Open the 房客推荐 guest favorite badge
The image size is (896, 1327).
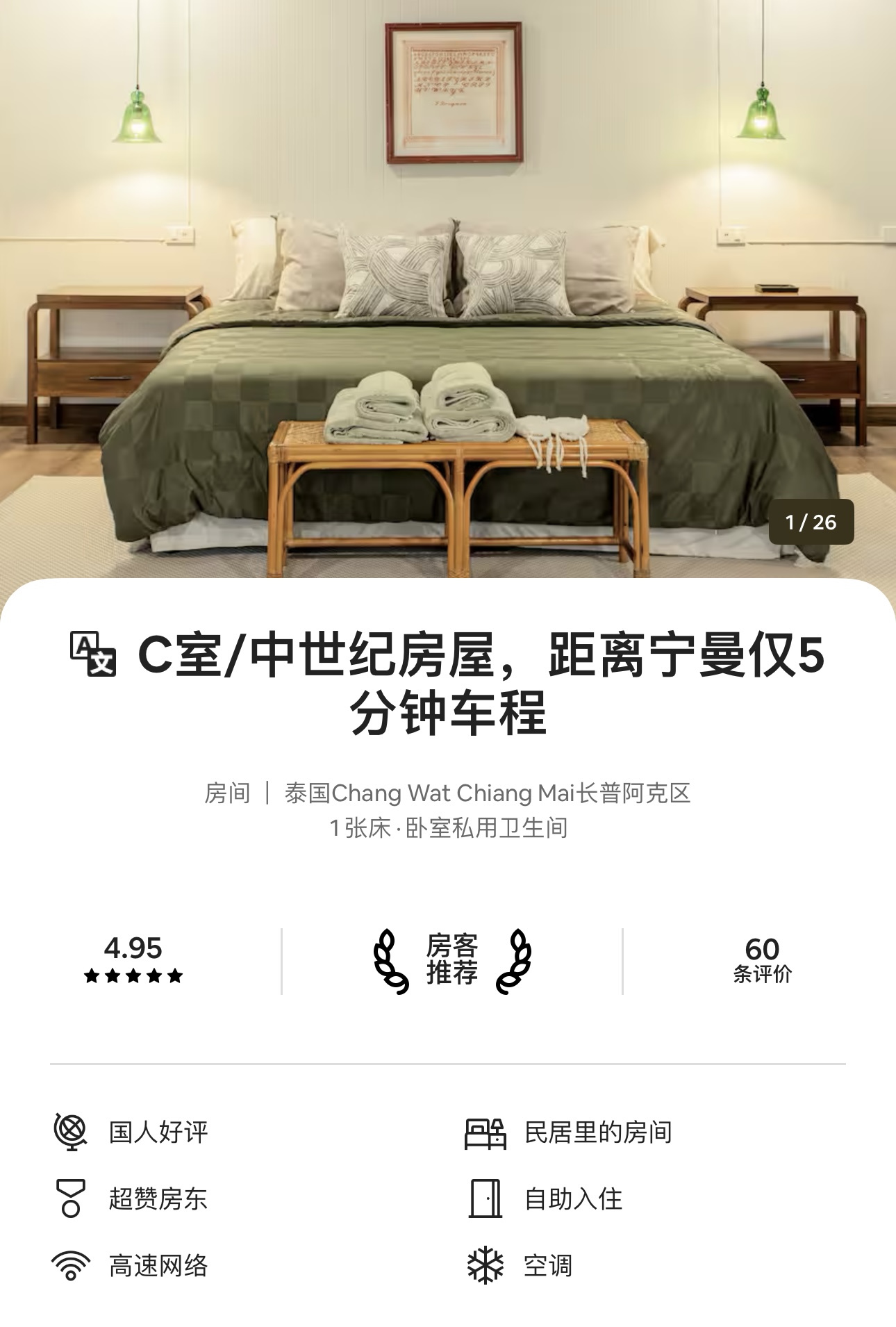[x=452, y=960]
